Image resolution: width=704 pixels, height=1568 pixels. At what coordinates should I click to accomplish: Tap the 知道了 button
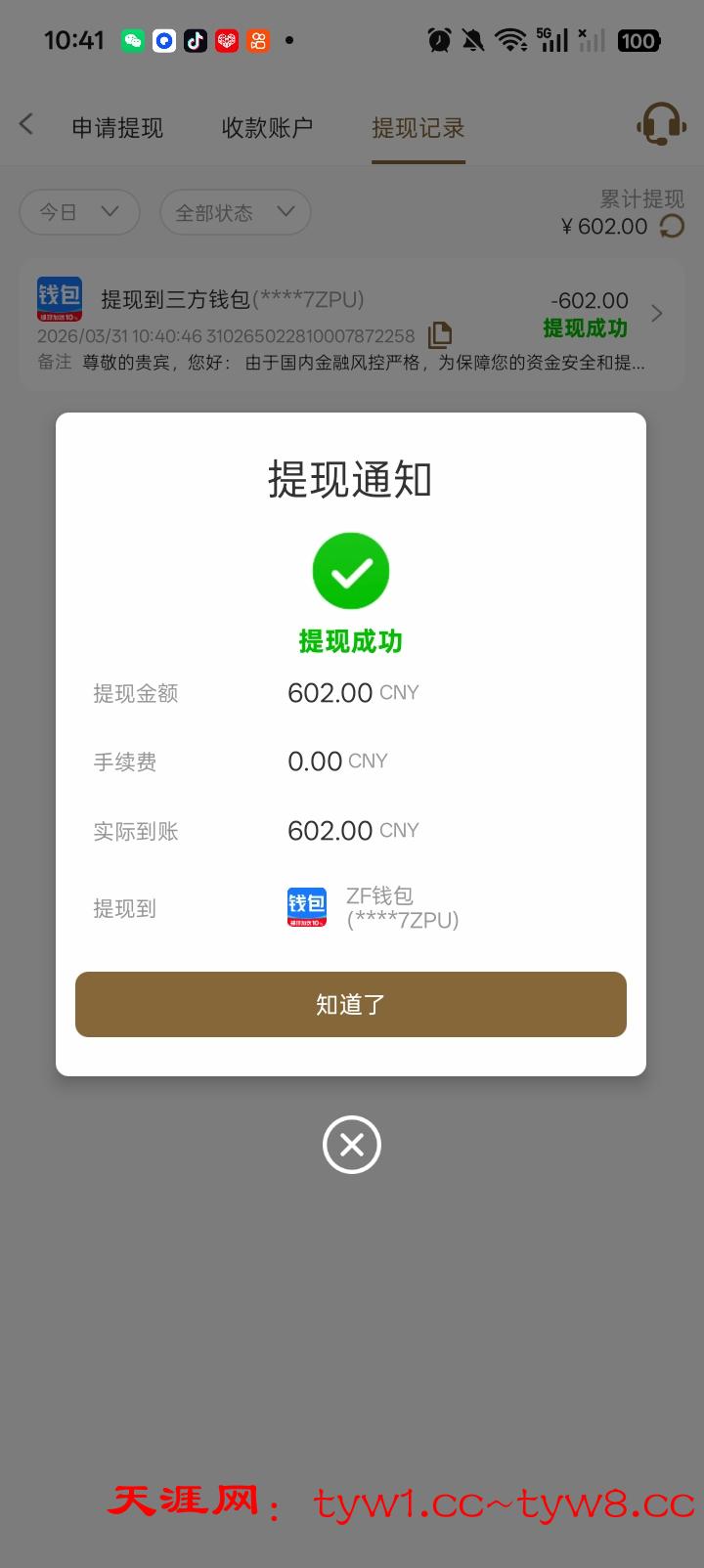tap(350, 1004)
